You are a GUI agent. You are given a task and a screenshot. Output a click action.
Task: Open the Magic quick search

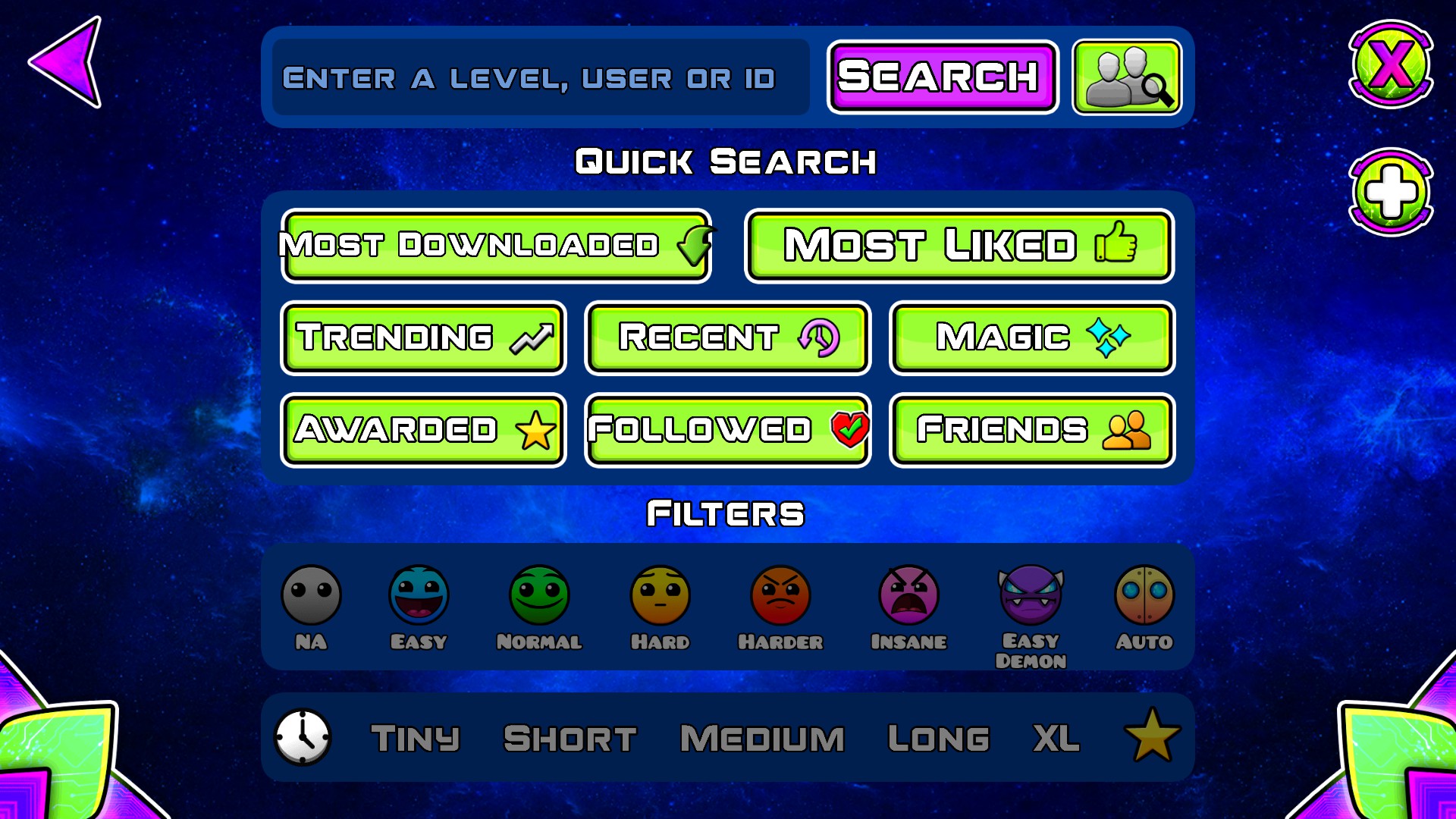point(1031,337)
